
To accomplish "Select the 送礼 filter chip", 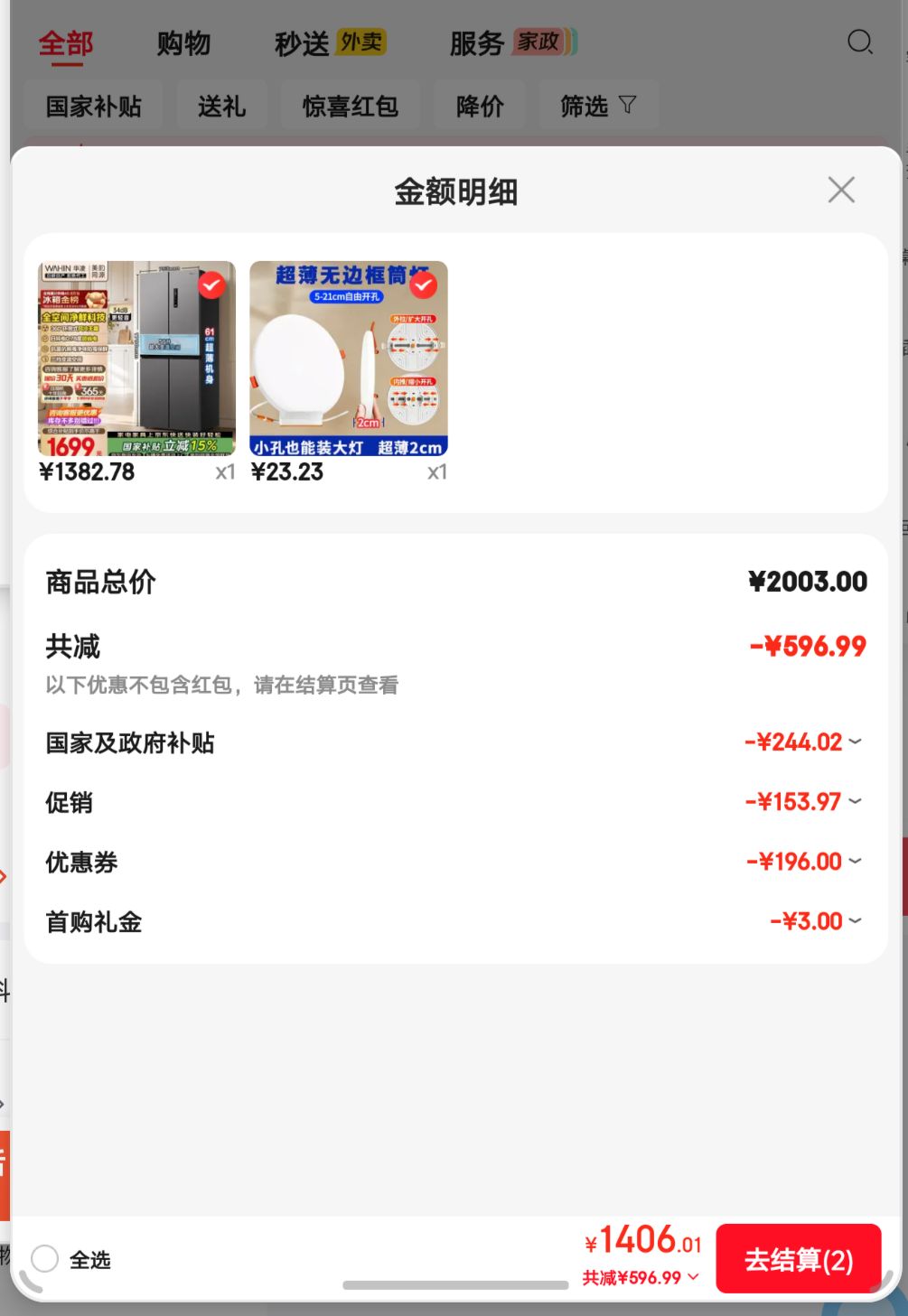I will coord(221,107).
